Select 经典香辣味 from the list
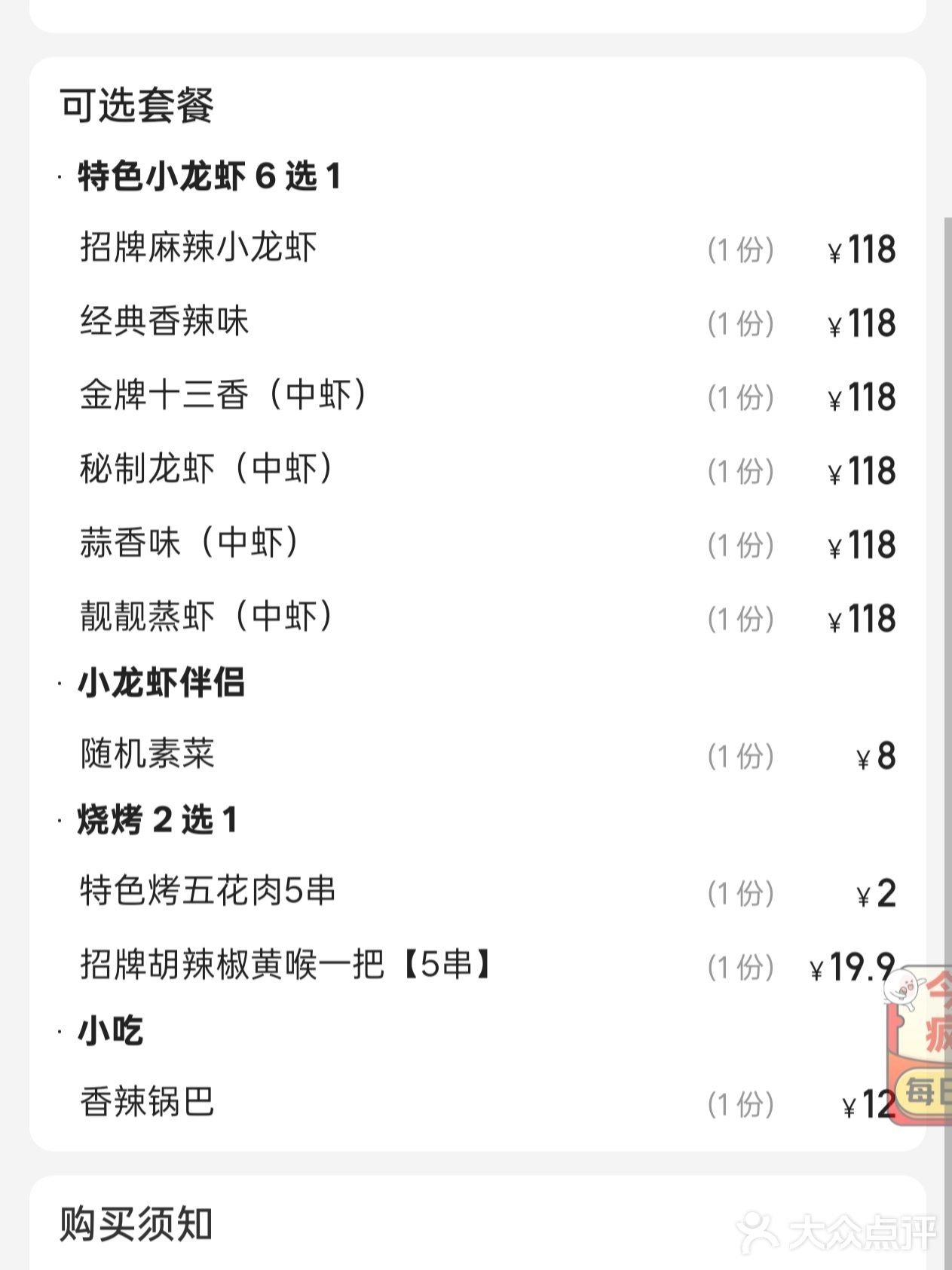 coord(166,323)
